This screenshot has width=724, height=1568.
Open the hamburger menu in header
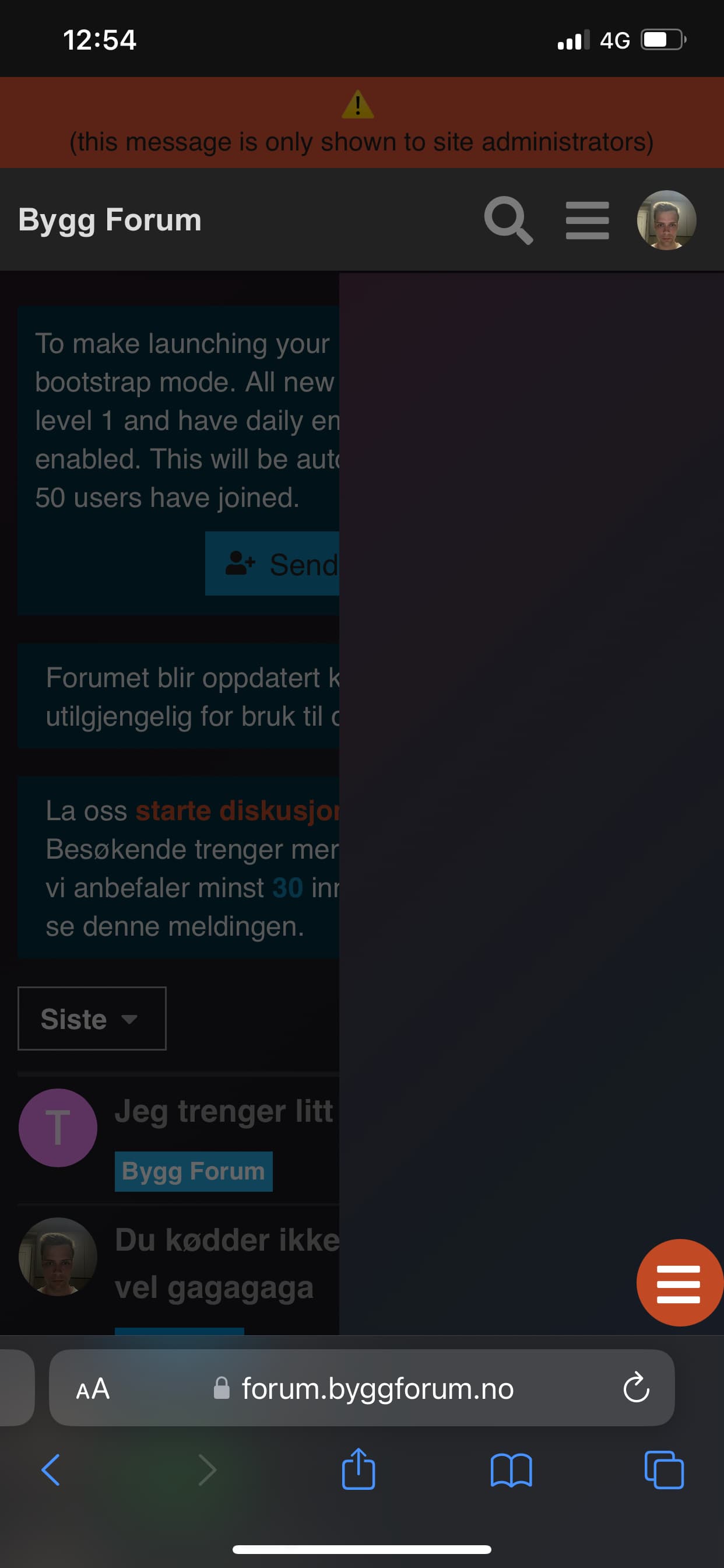point(587,220)
